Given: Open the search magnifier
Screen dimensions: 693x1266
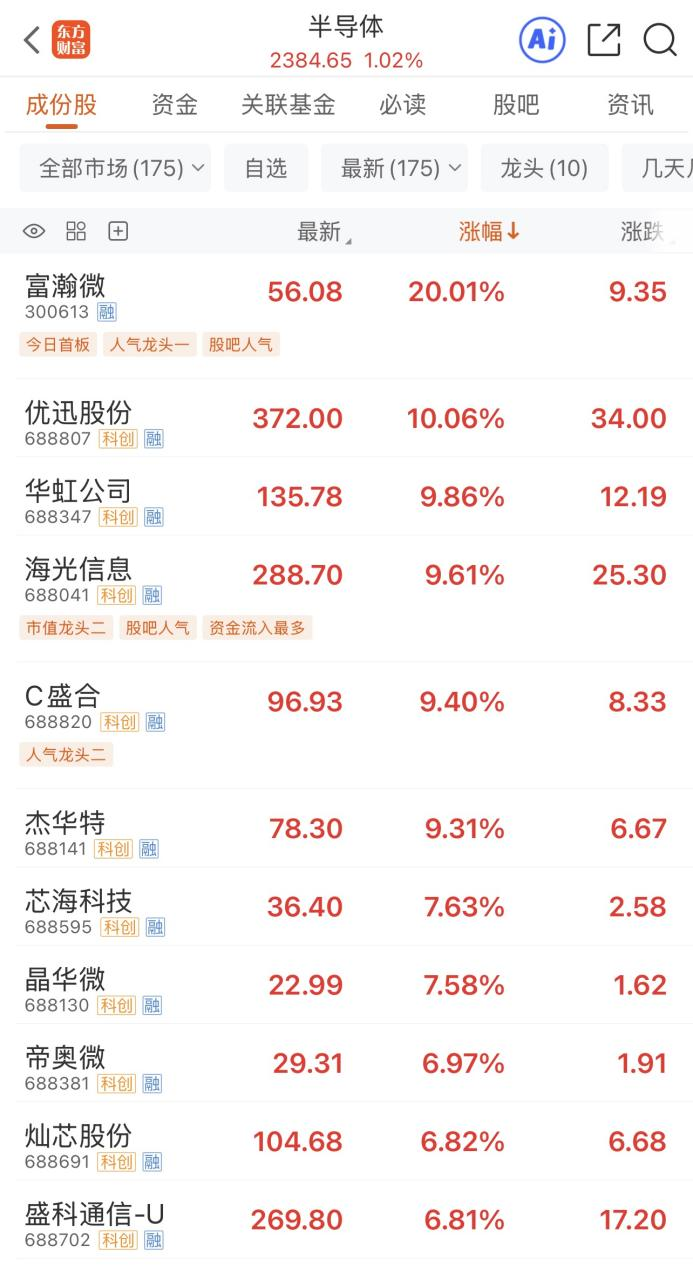Looking at the screenshot, I should pyautogui.click(x=660, y=40).
